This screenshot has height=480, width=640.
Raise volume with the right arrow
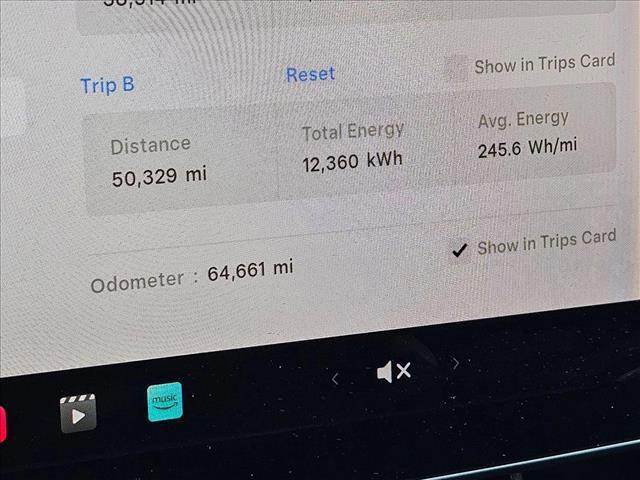pyautogui.click(x=456, y=363)
